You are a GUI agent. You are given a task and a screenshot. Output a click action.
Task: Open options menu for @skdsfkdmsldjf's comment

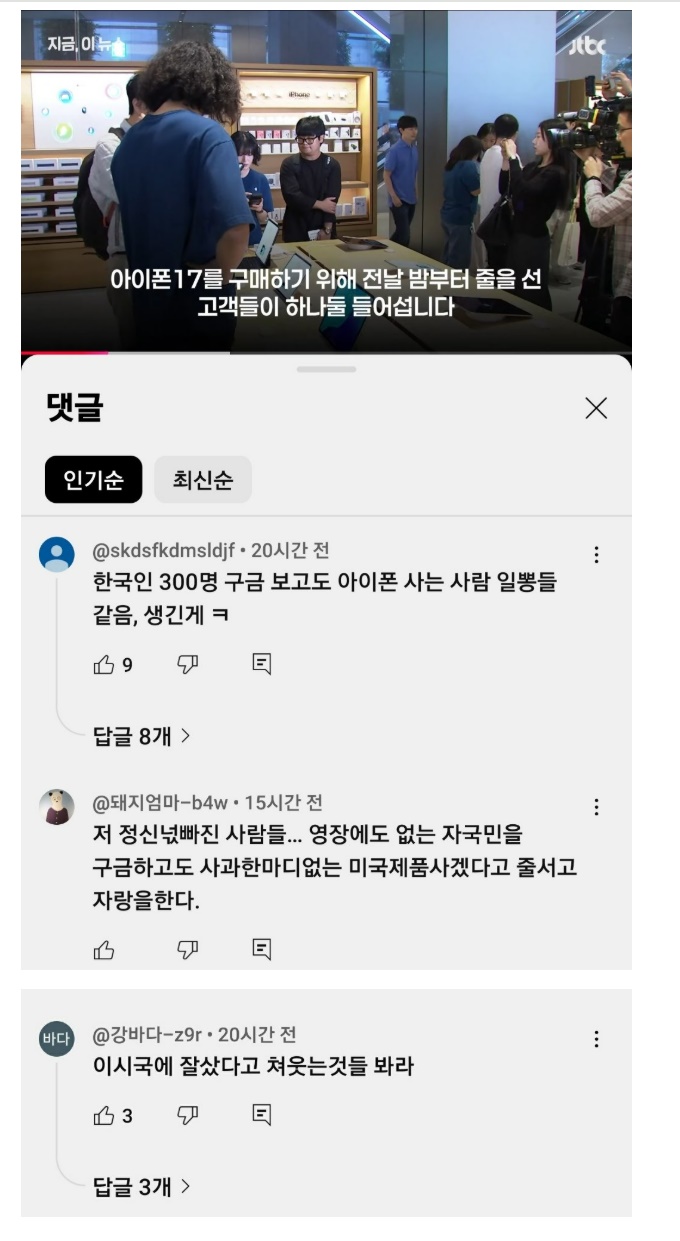tap(596, 555)
